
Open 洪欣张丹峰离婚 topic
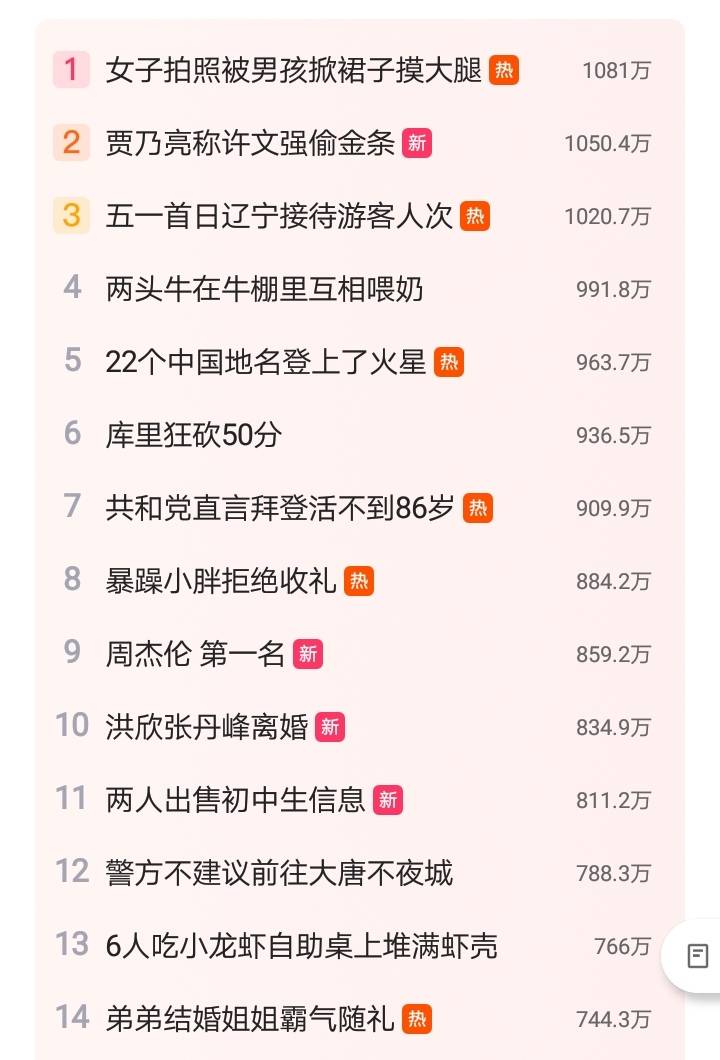point(207,727)
